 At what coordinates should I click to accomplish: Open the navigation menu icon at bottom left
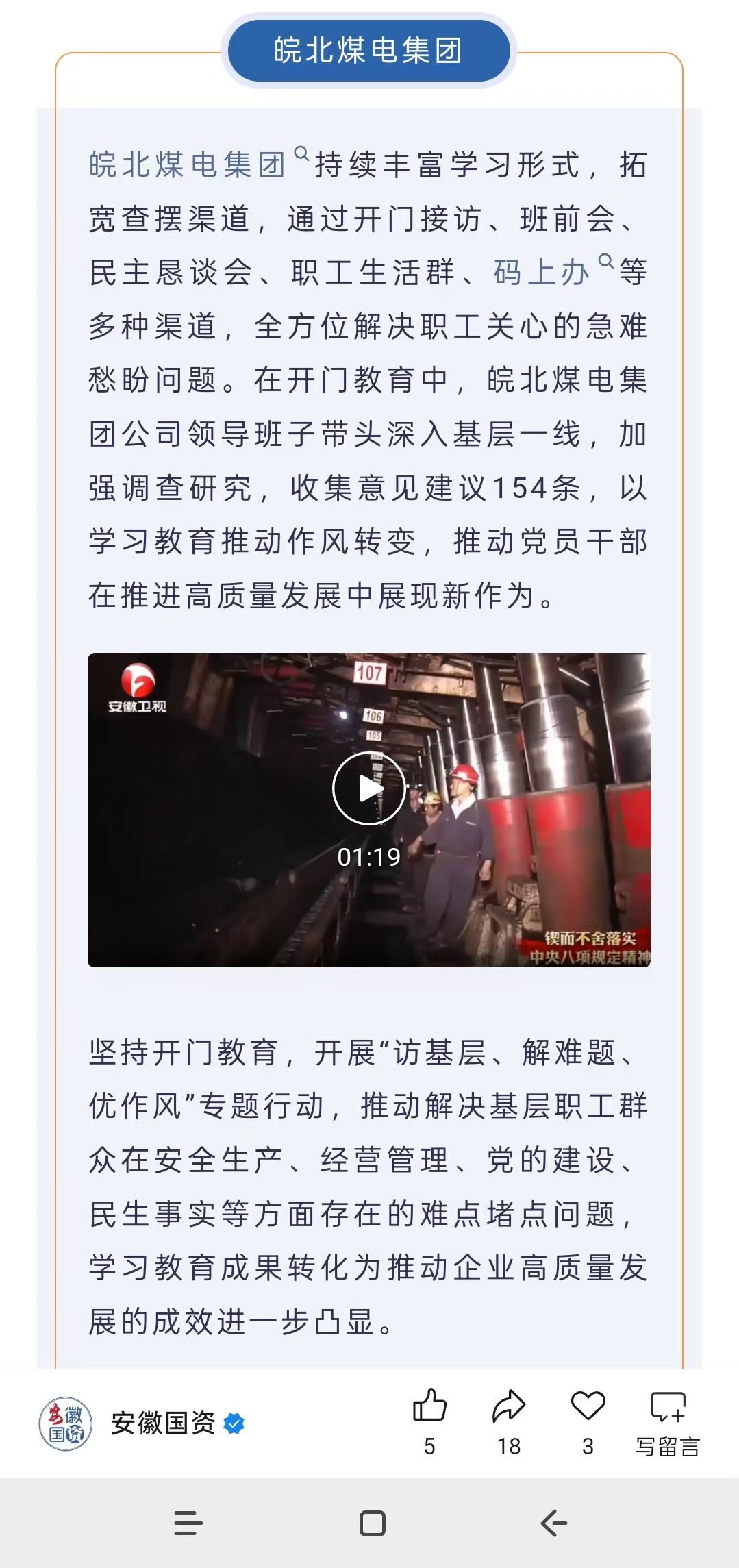[x=186, y=1521]
